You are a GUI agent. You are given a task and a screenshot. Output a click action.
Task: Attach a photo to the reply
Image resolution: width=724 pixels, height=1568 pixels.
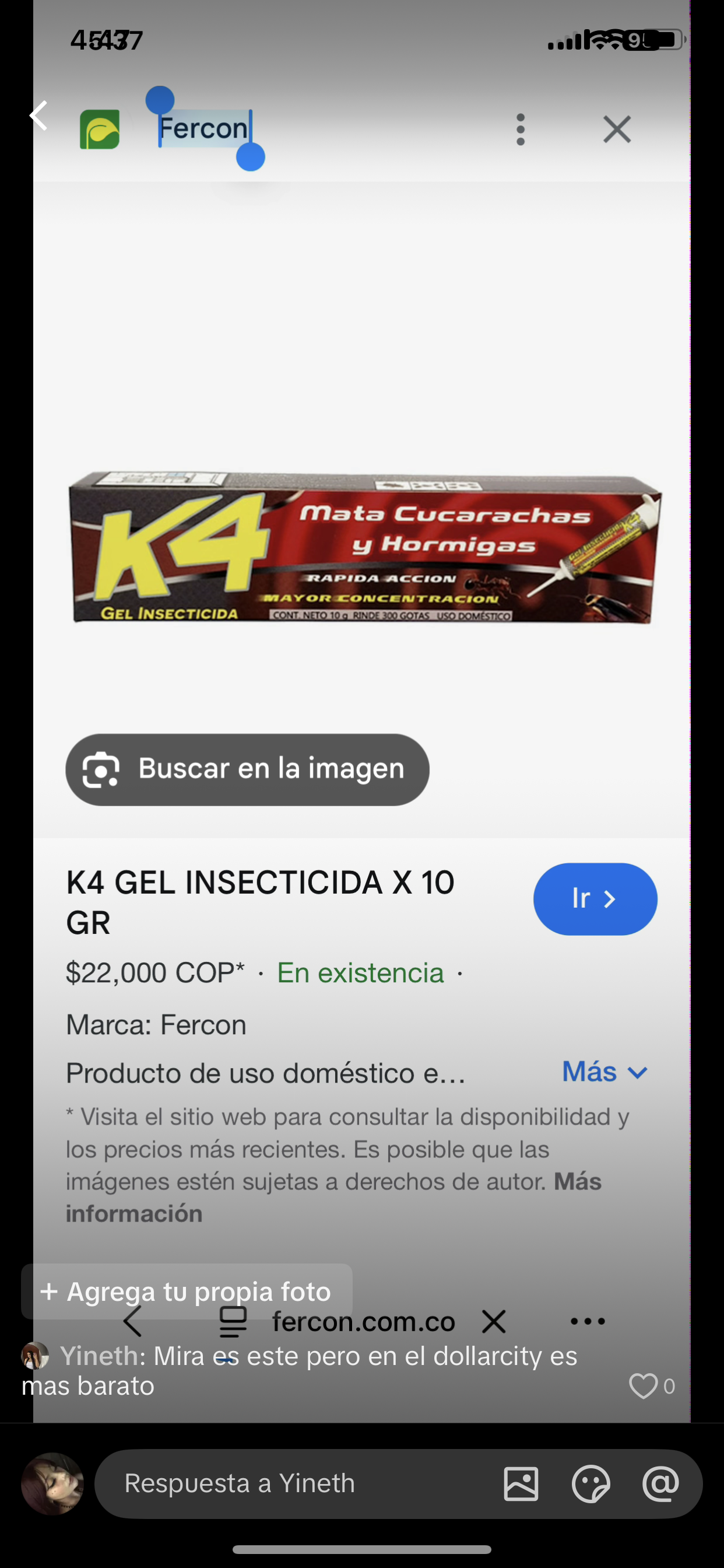[x=521, y=1483]
